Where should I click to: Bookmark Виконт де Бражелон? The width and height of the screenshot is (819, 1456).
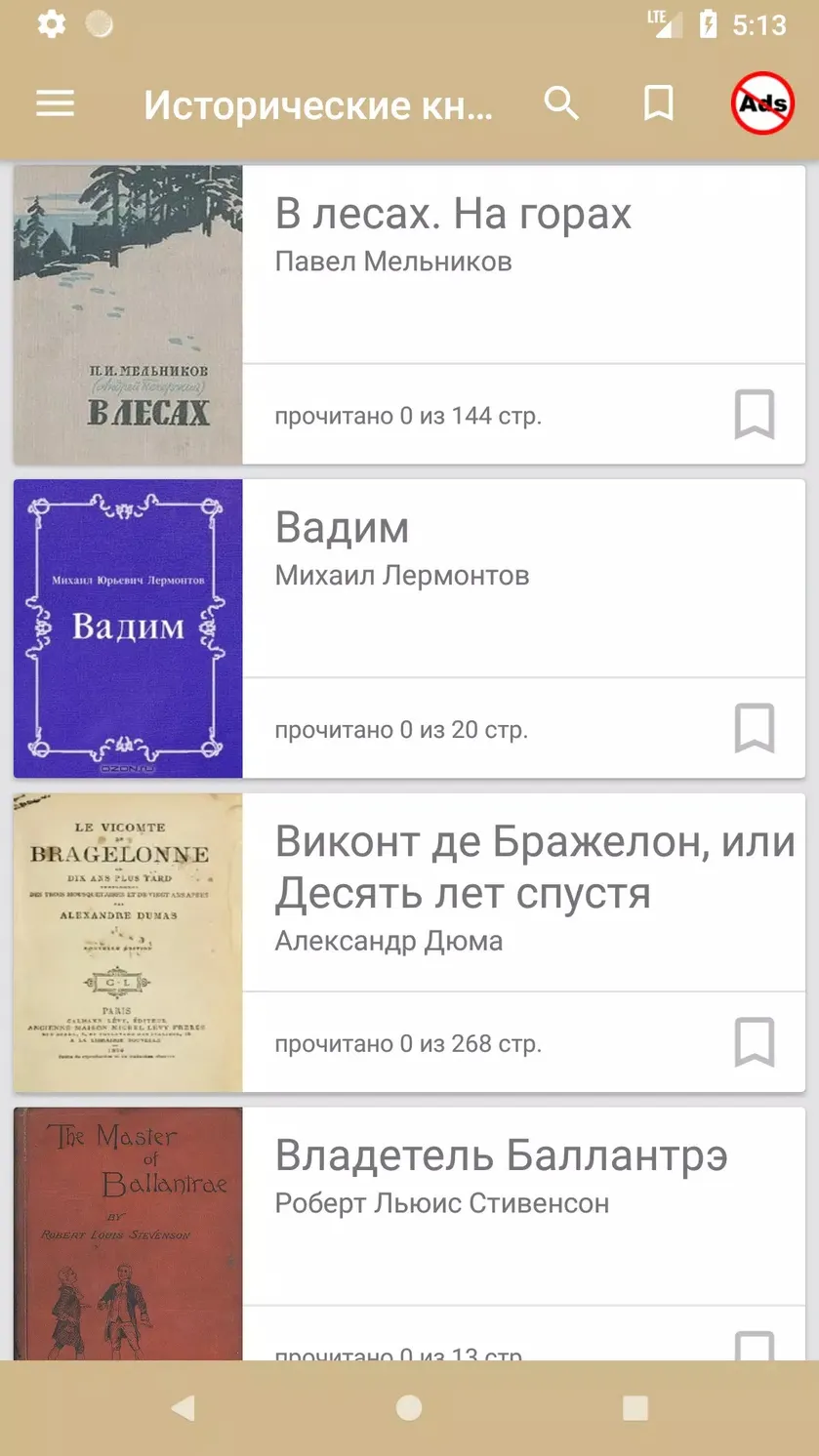click(x=755, y=1043)
